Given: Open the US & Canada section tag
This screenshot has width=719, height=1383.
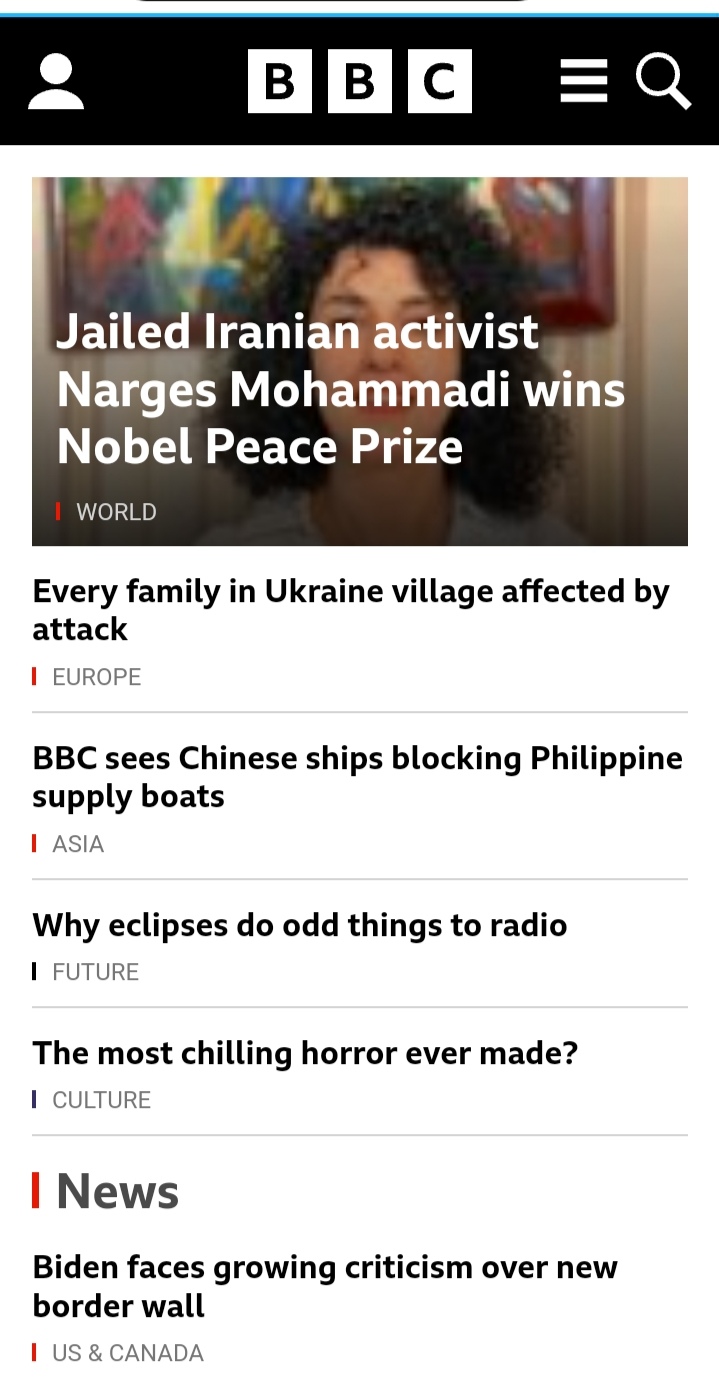Looking at the screenshot, I should 127,1353.
